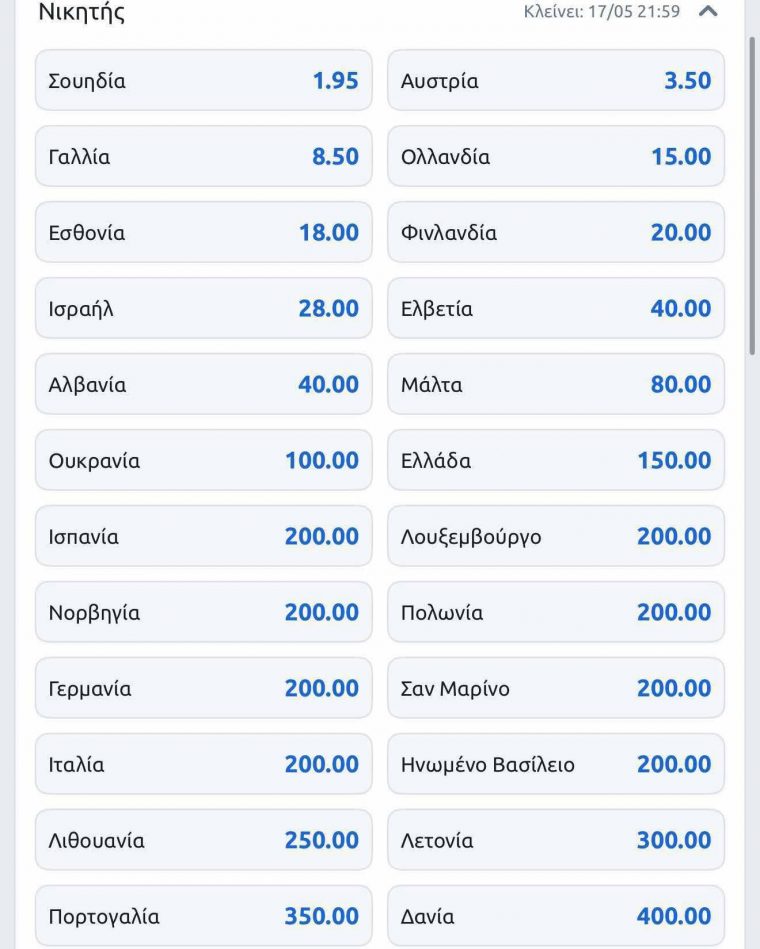Add Ολλανδία at 15.00 to betslip
Image resolution: width=760 pixels, height=949 pixels.
click(556, 157)
